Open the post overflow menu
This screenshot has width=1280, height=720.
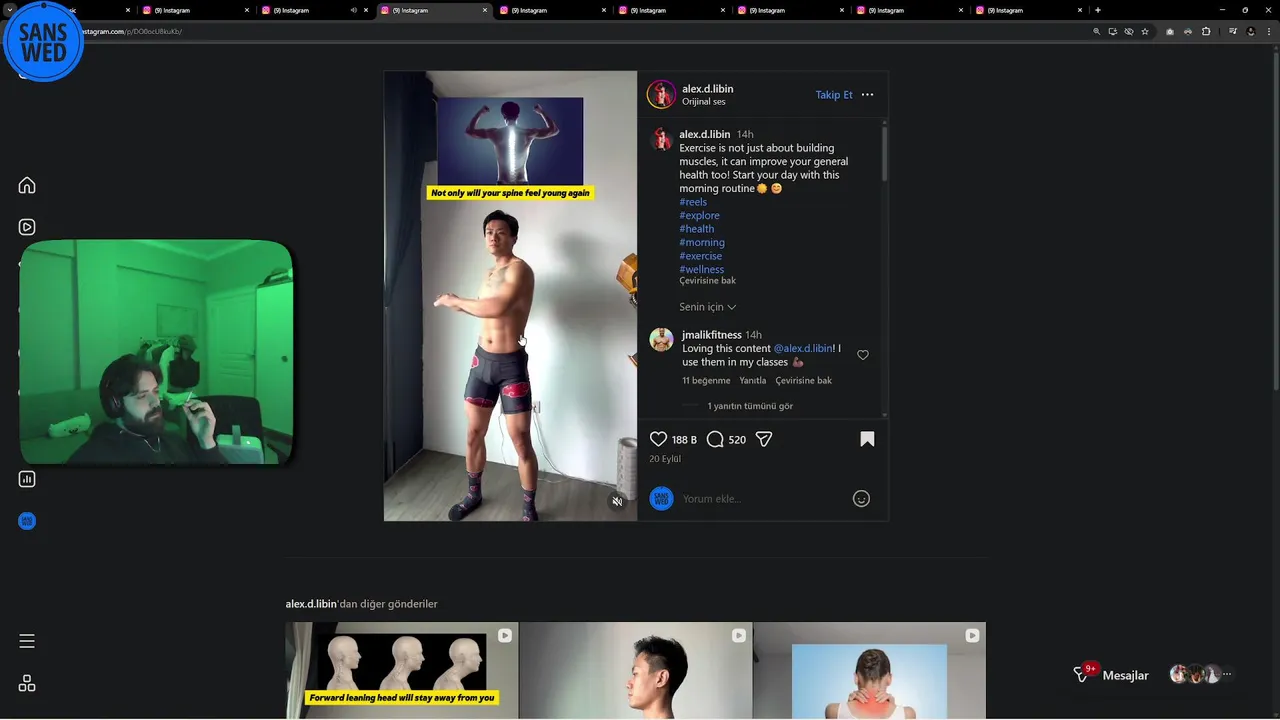(x=867, y=95)
